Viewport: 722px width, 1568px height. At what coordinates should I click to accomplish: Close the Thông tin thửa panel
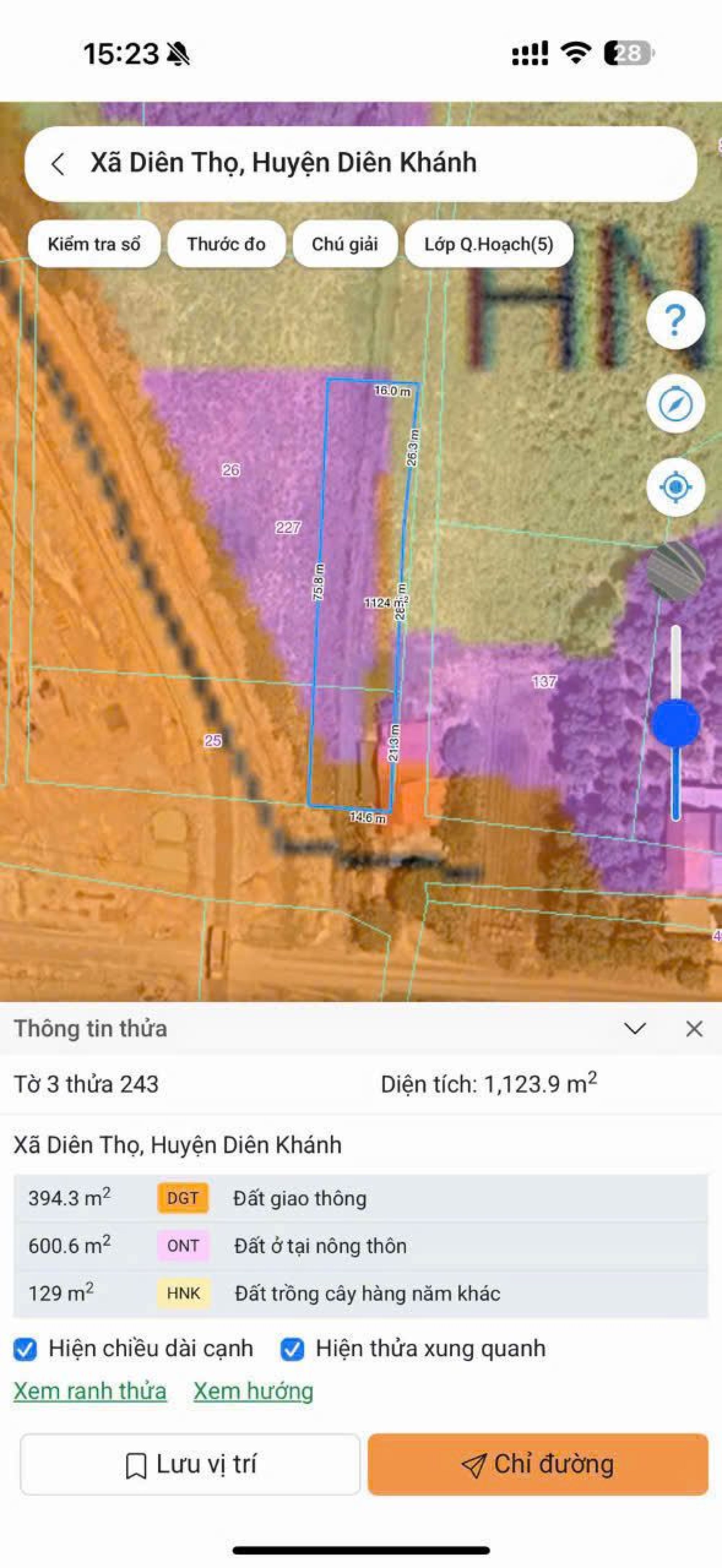click(x=694, y=1029)
